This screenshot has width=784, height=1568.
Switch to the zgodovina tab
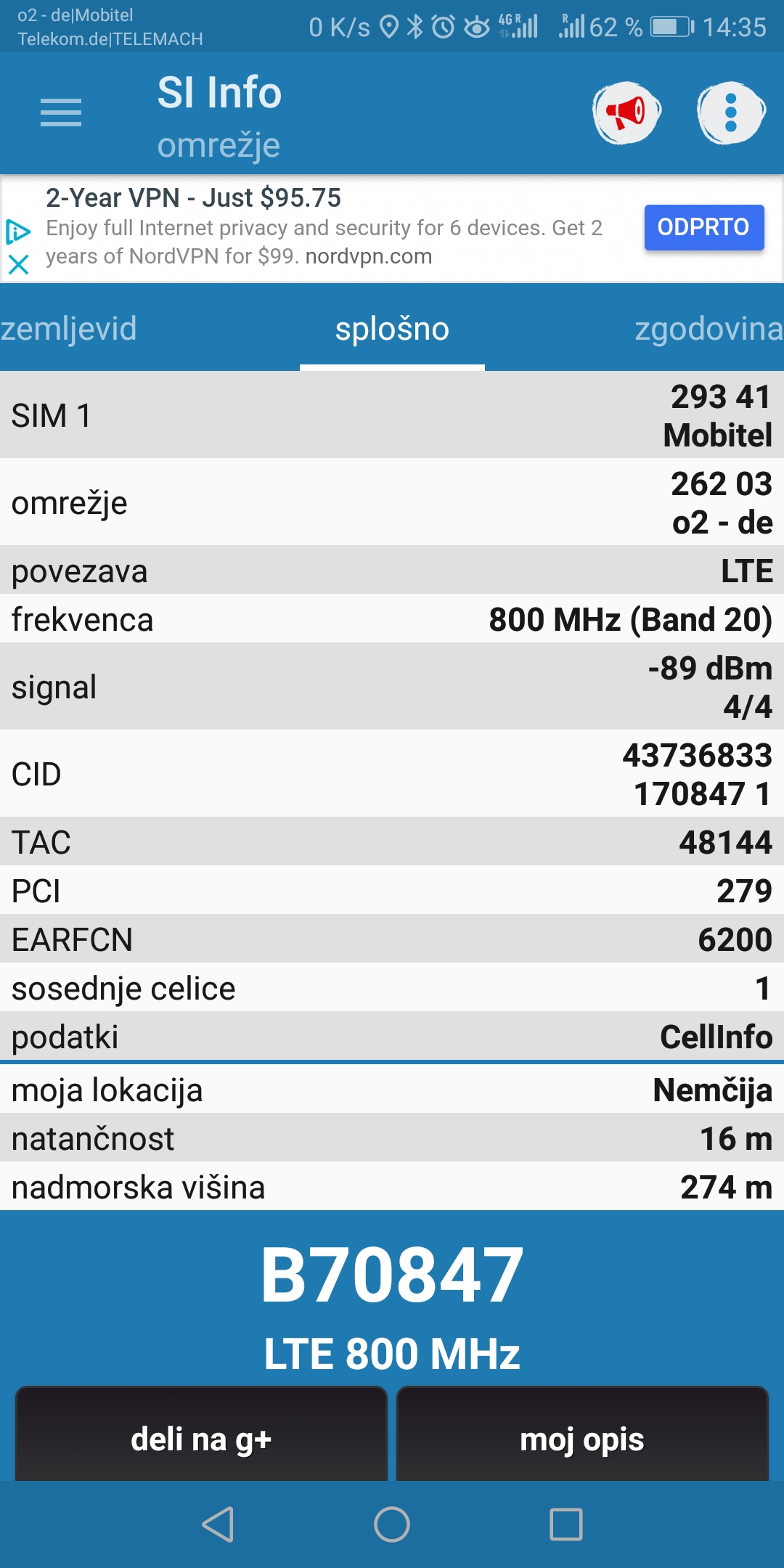(x=709, y=329)
